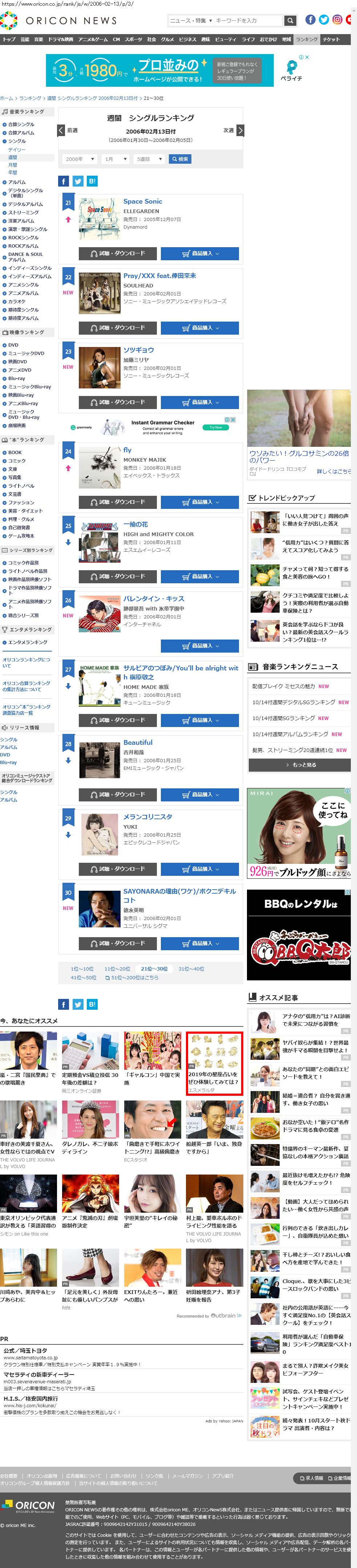Tap the もっと見る button under music news
This screenshot has width=357, height=1568.
(300, 764)
